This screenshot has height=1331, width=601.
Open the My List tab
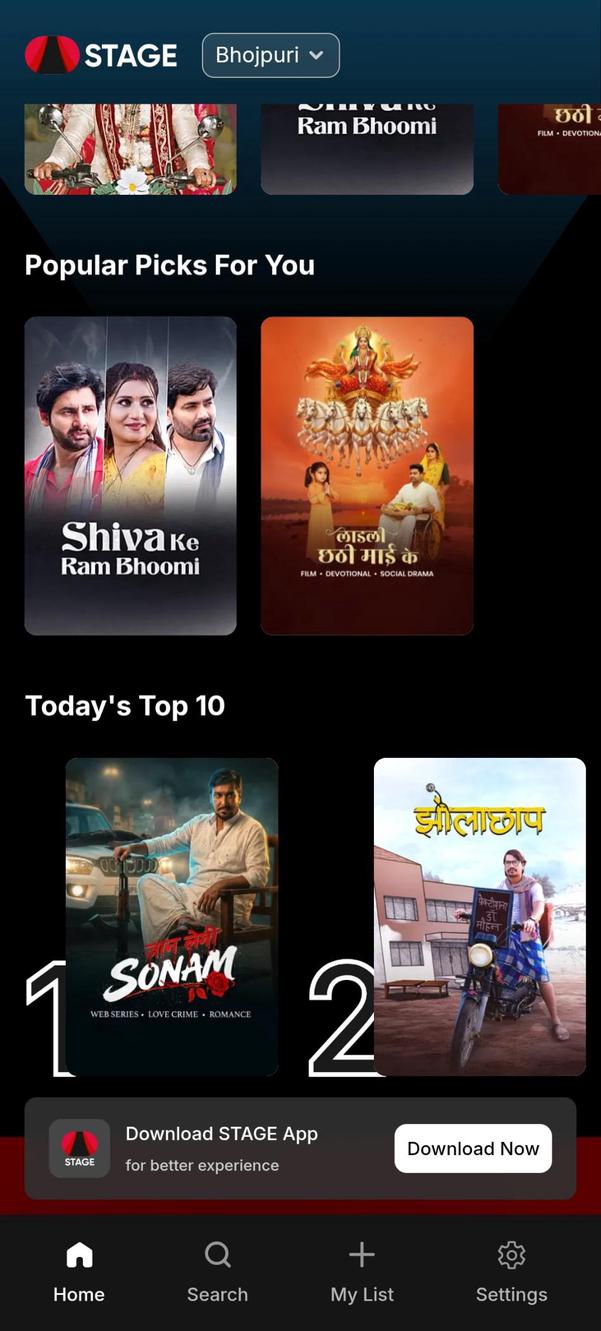[x=362, y=1272]
